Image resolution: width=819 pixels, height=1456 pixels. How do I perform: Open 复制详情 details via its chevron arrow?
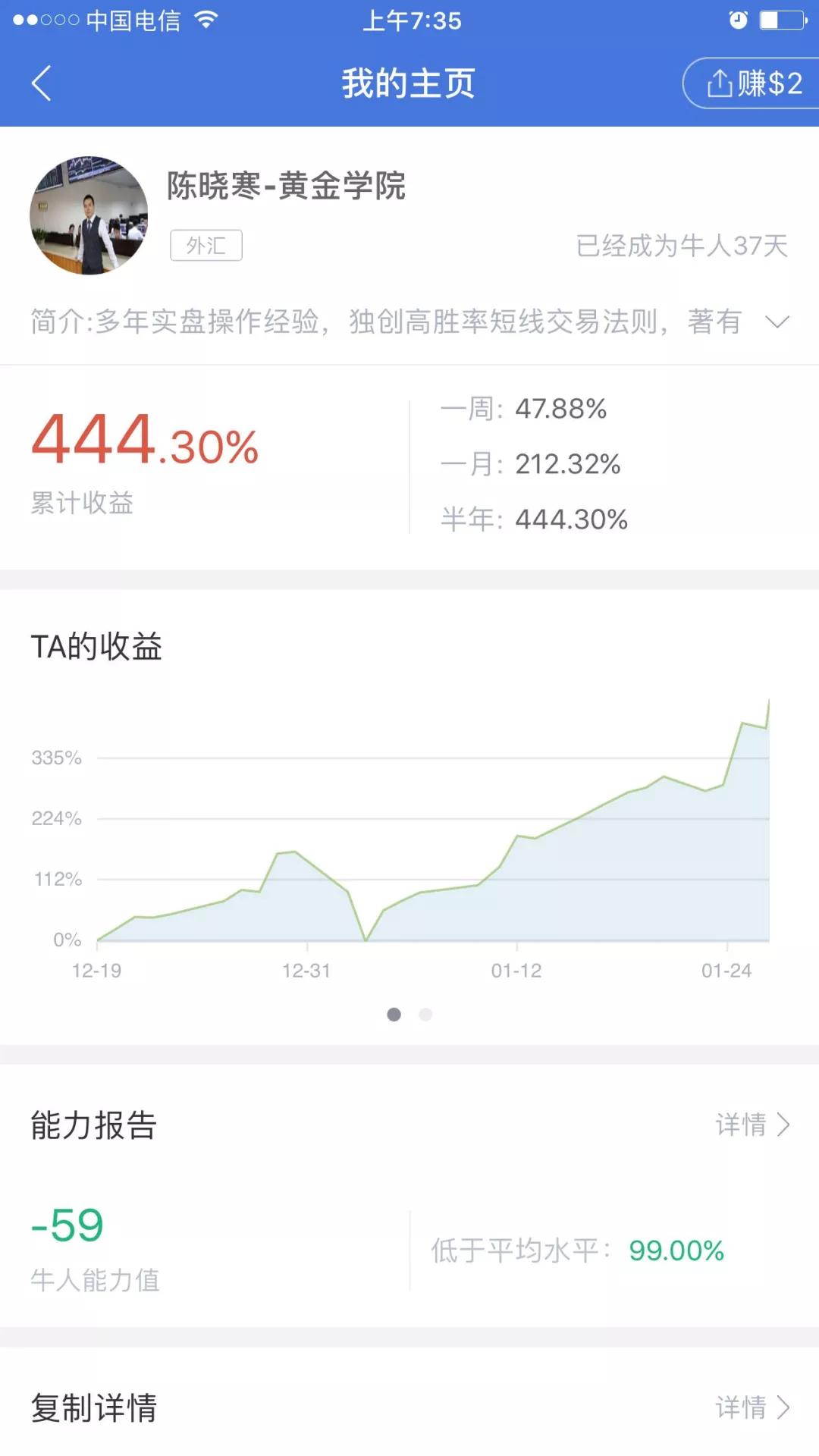tap(784, 1408)
